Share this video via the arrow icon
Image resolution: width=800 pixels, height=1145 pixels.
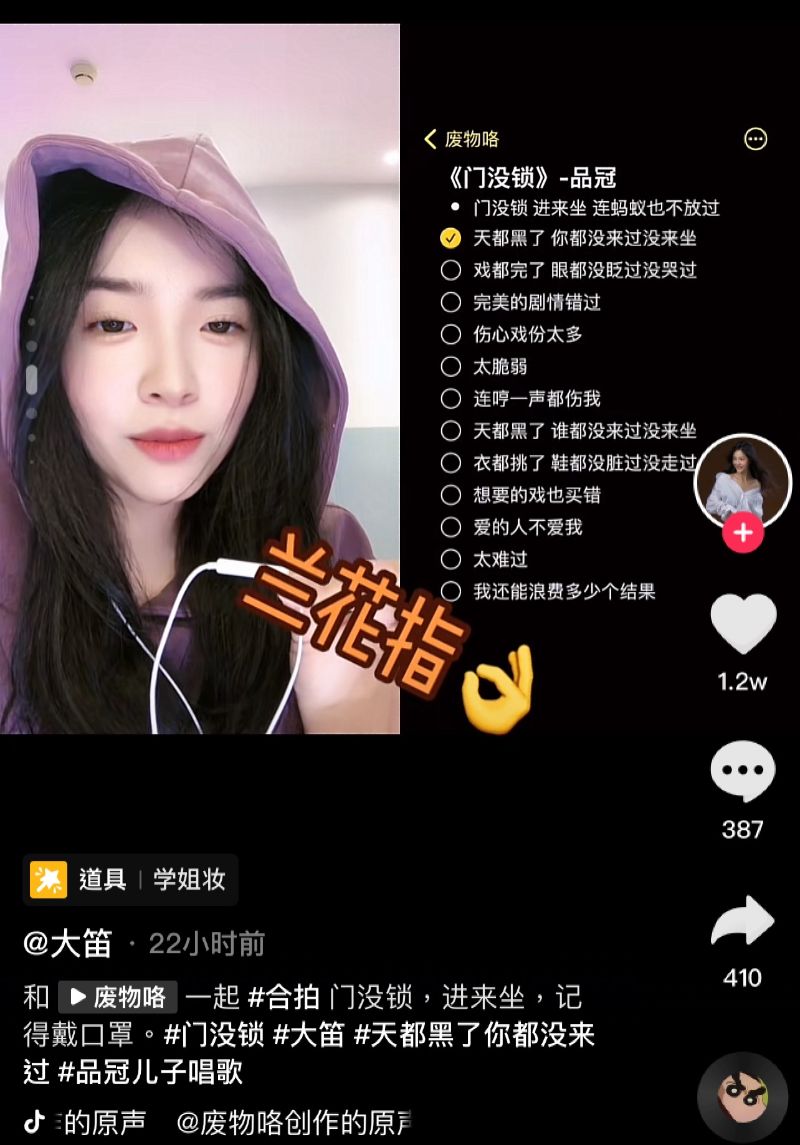742,922
